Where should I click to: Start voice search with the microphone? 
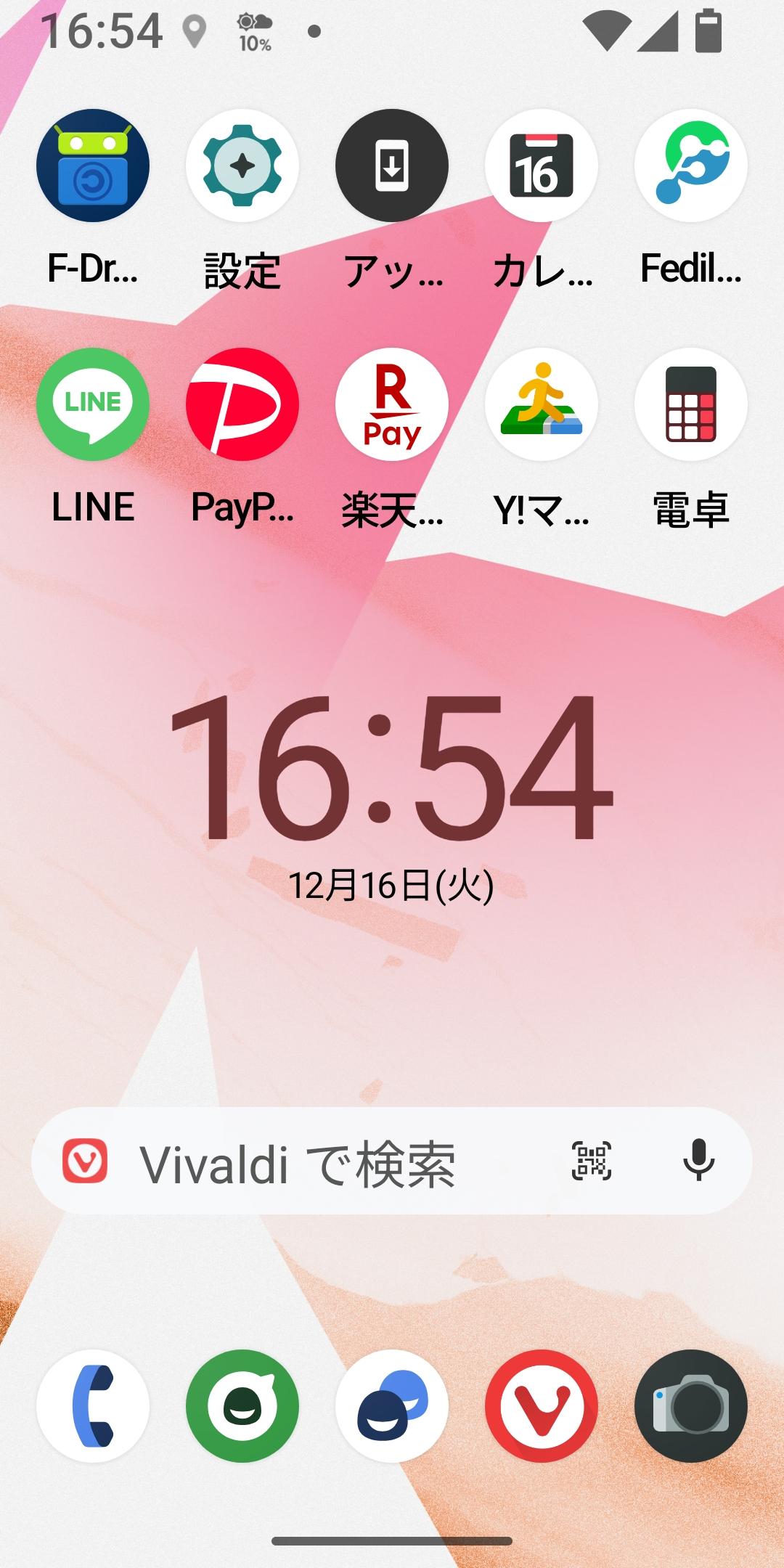tap(699, 1161)
